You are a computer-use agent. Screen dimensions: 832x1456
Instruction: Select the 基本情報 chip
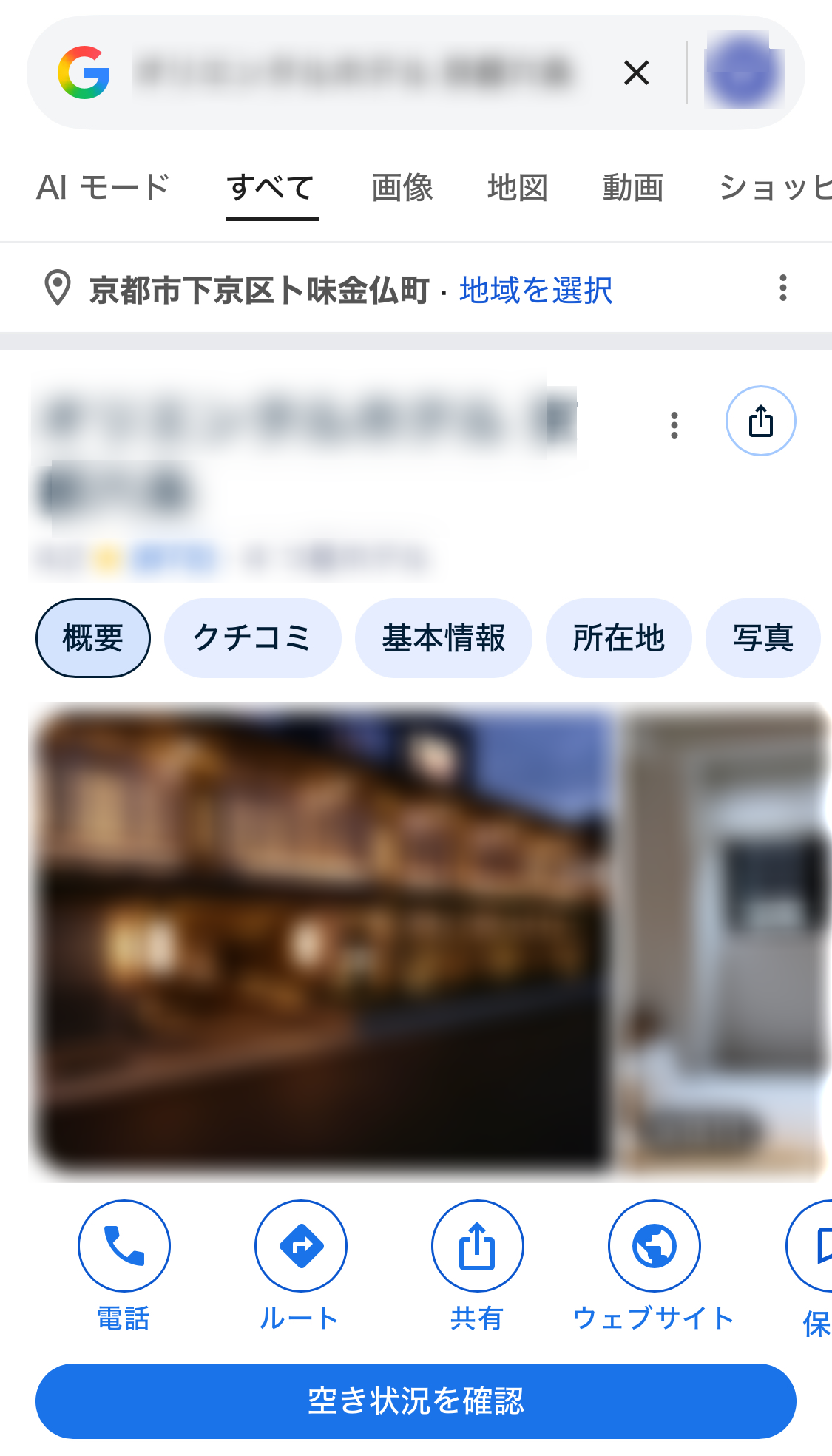click(x=443, y=638)
